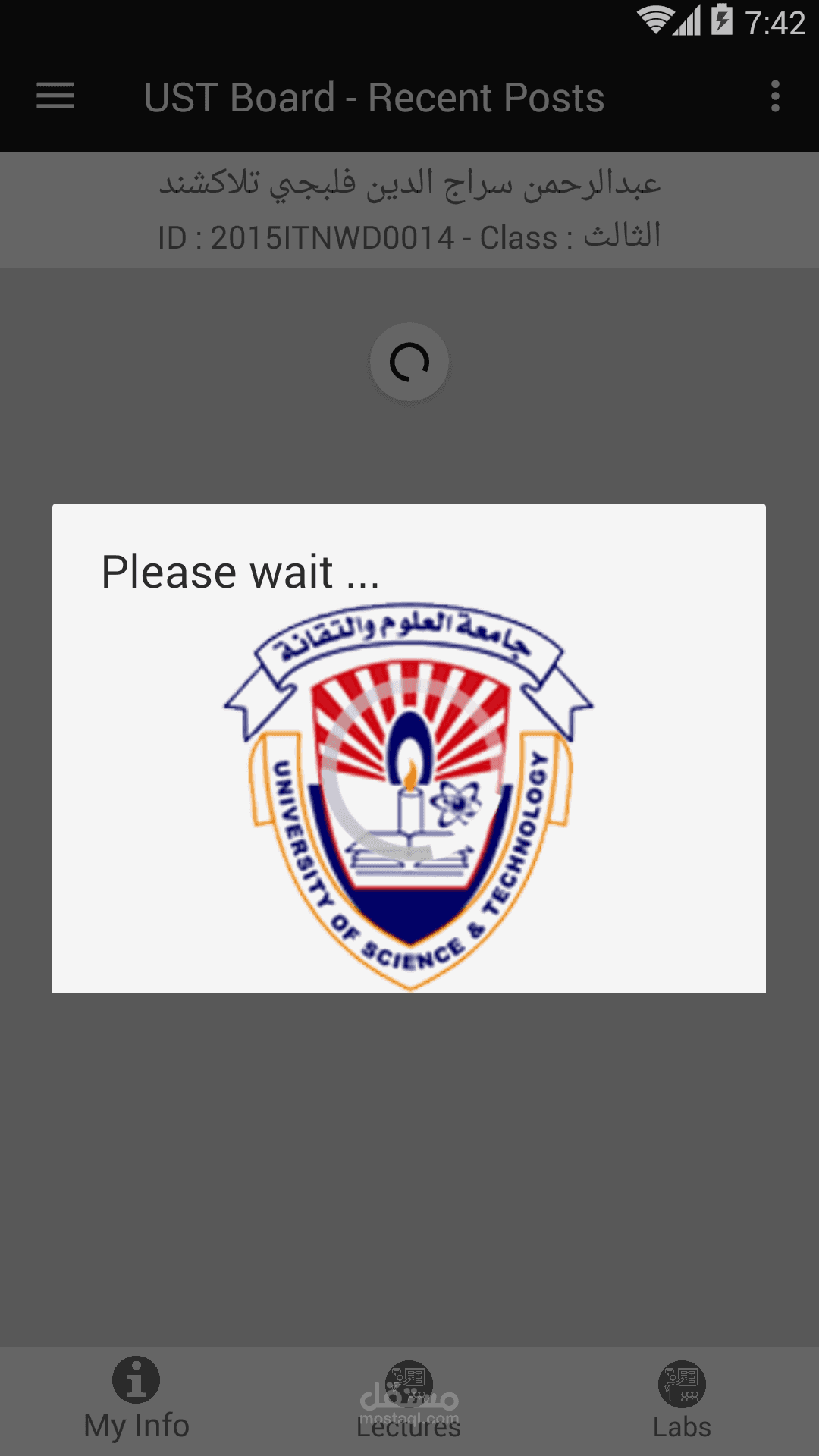819x1456 pixels.
Task: Switch to the Lectures tab
Action: click(409, 1401)
